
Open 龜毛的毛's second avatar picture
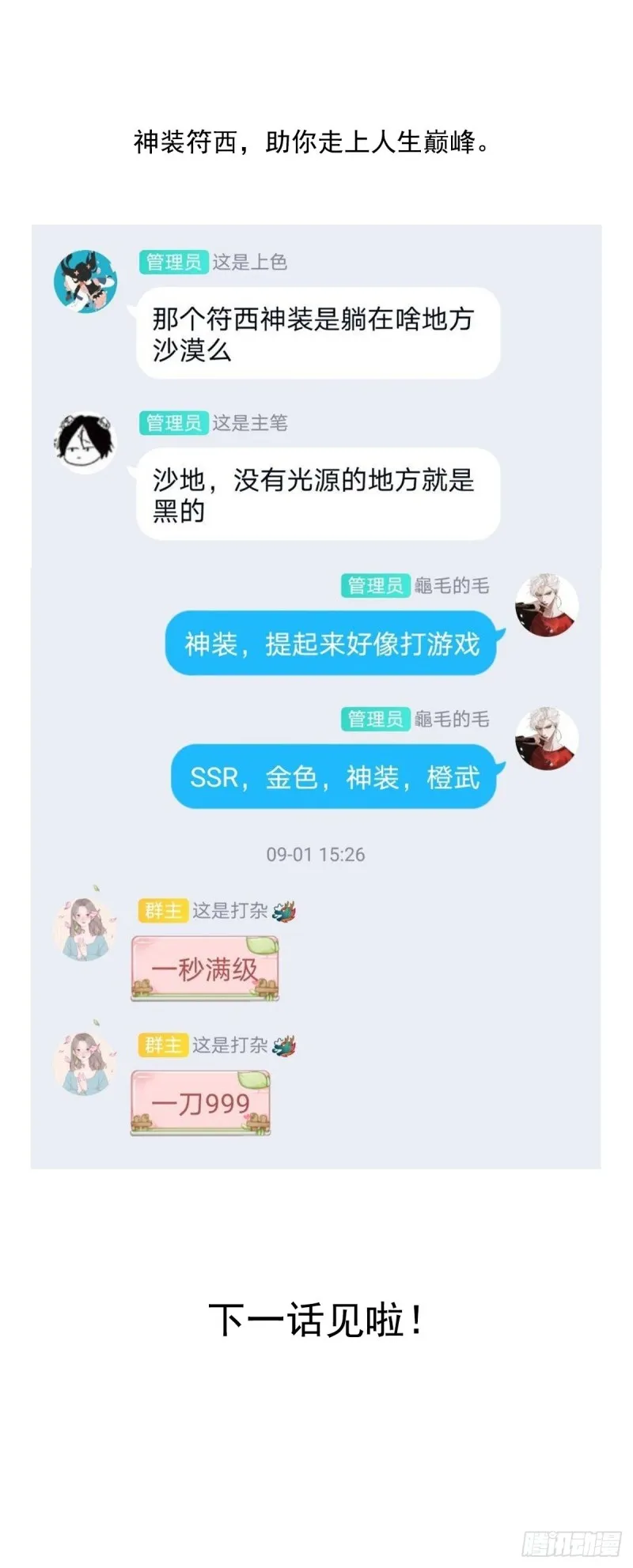coord(548,738)
